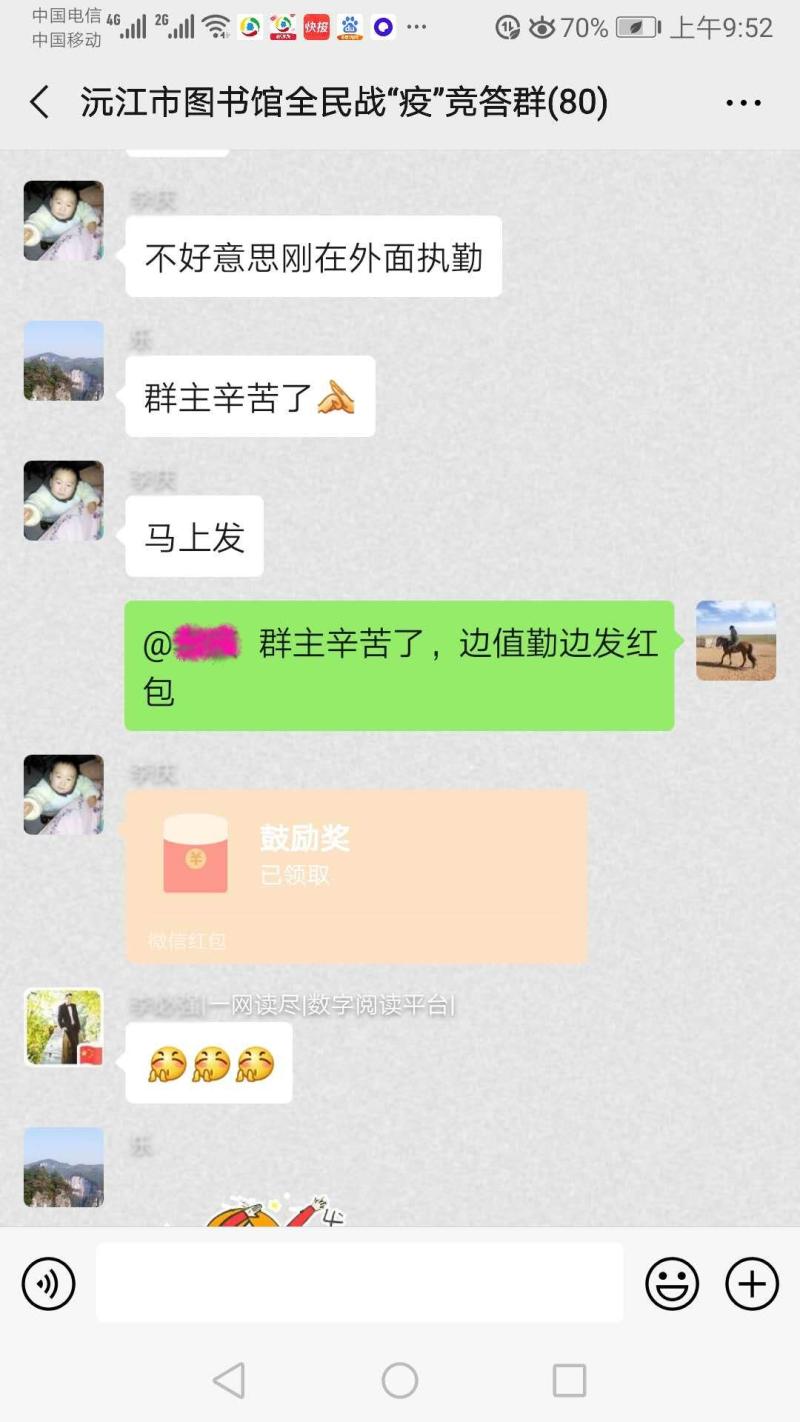Focus the message text field
800x1422 pixels.
tap(359, 1283)
